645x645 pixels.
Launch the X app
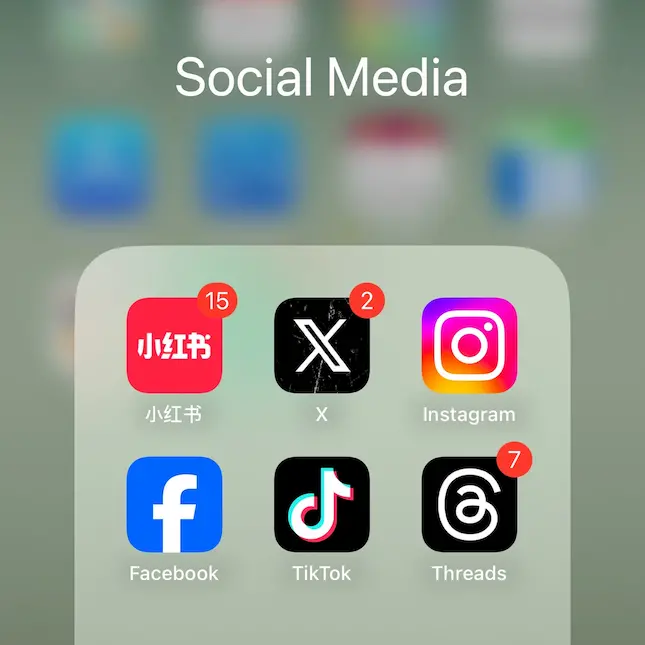(322, 346)
